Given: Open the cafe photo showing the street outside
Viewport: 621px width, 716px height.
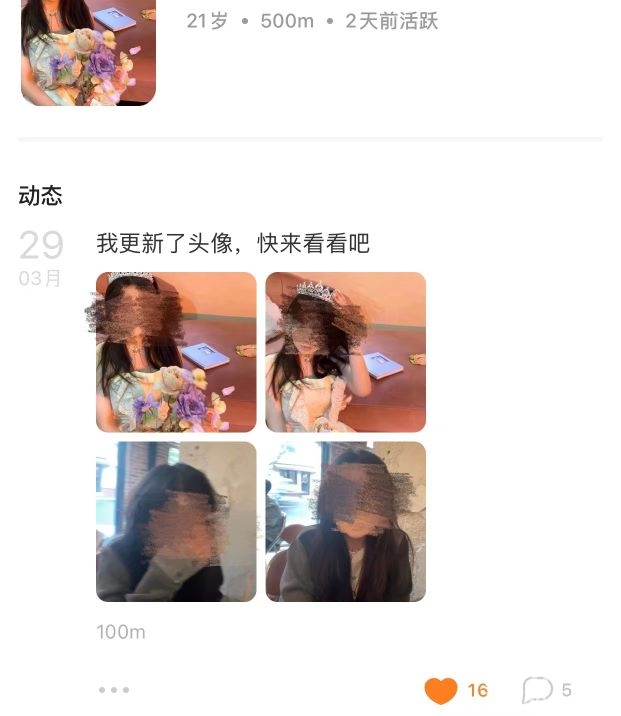Looking at the screenshot, I should coord(346,522).
